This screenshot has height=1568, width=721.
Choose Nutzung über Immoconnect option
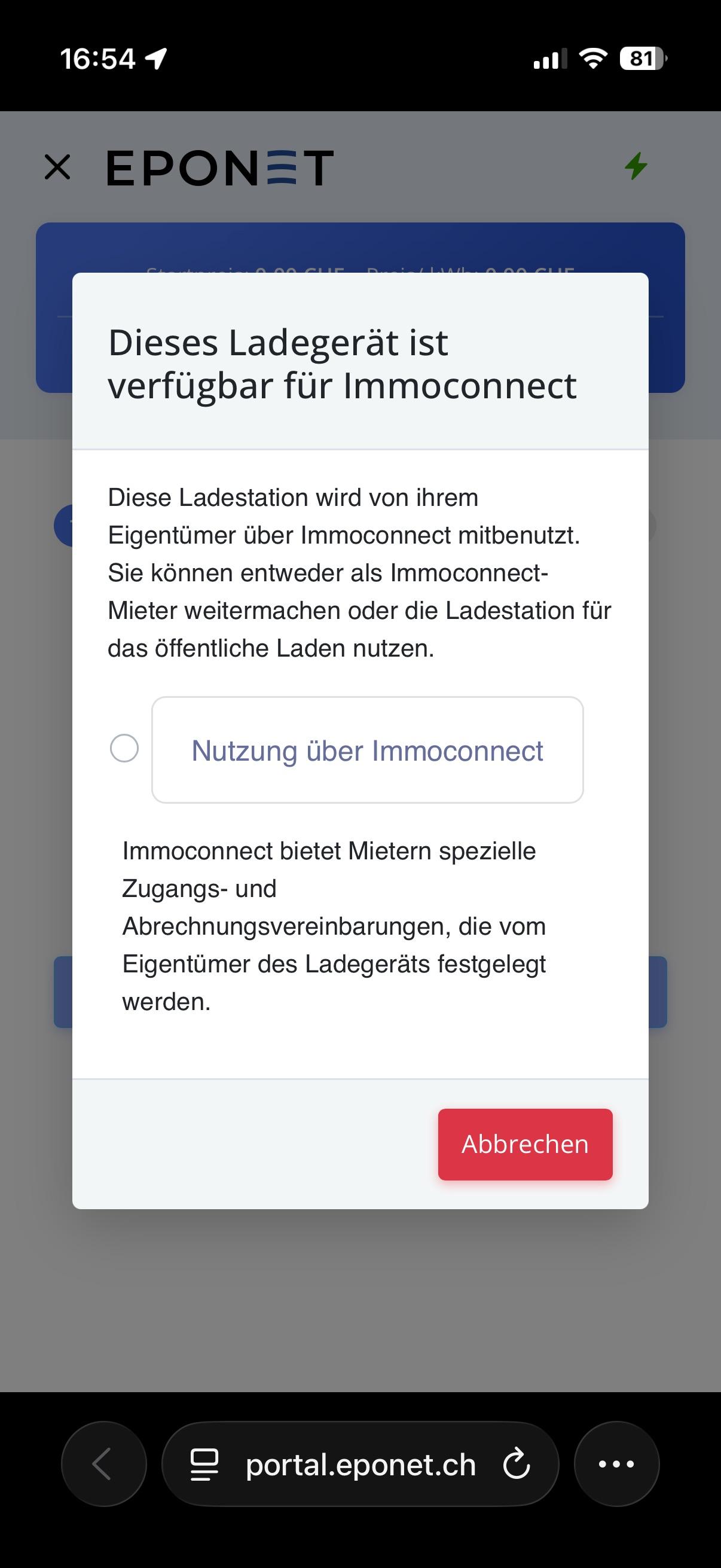(367, 750)
